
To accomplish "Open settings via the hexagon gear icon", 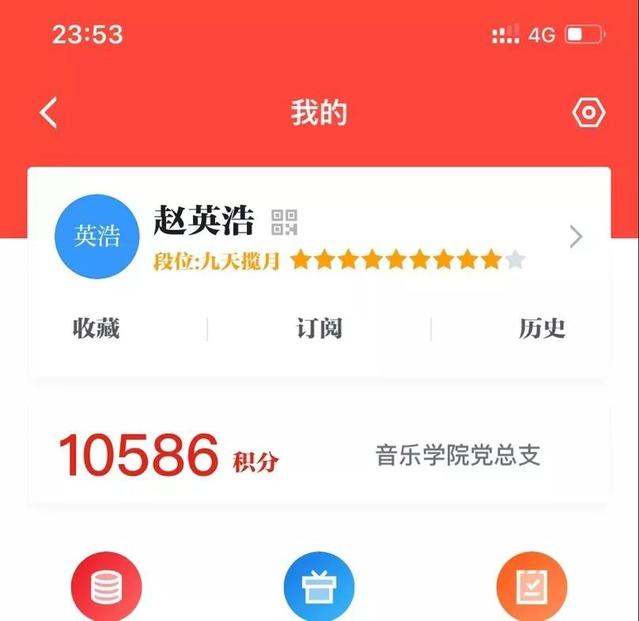I will point(588,113).
